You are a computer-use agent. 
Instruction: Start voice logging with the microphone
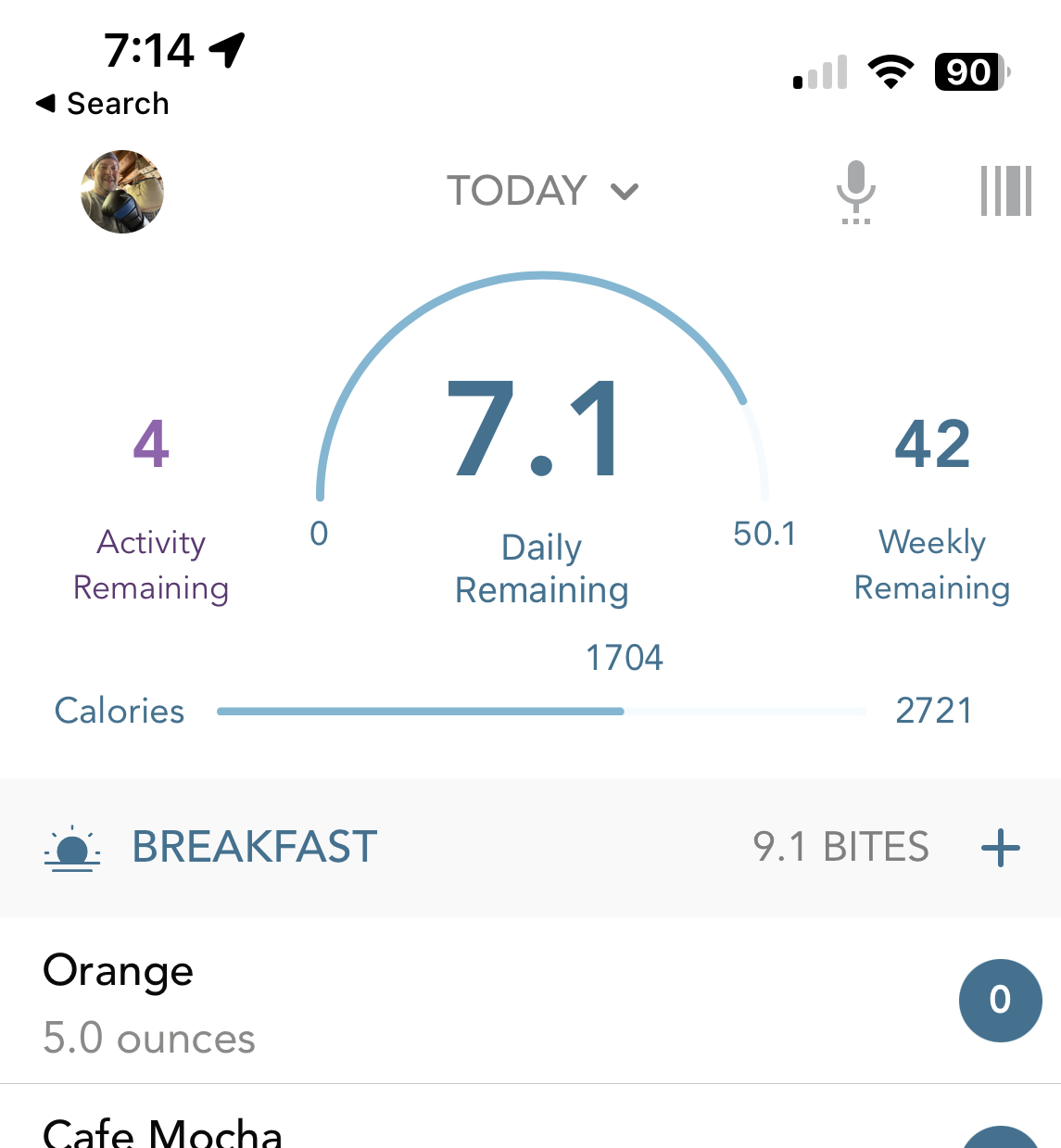tap(855, 192)
